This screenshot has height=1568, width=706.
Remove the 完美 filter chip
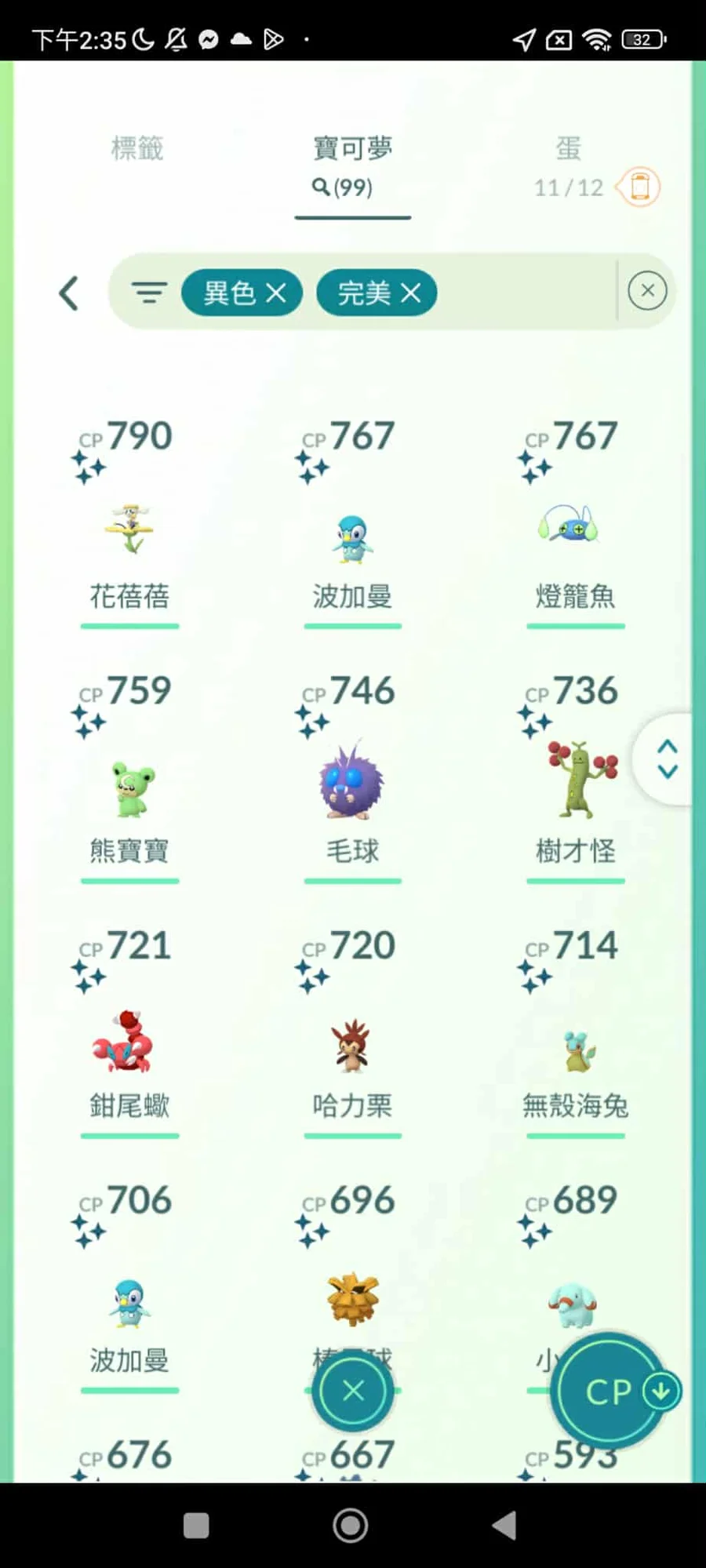(411, 293)
